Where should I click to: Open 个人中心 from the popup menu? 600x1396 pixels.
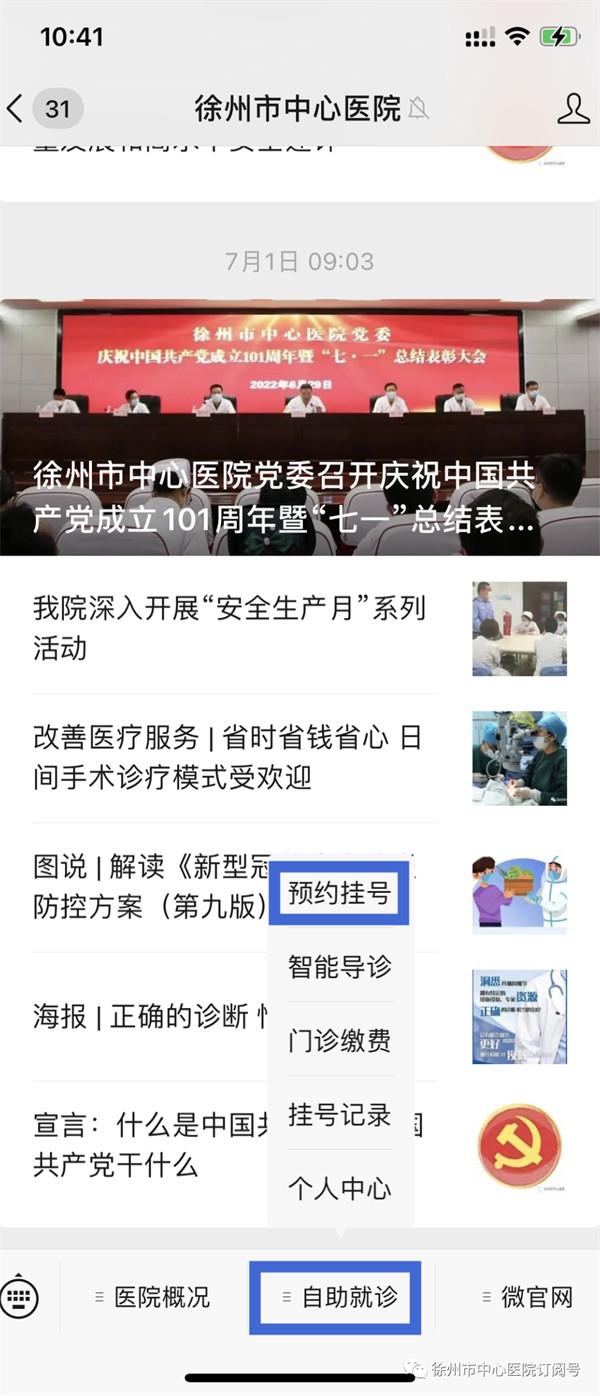coord(339,1188)
